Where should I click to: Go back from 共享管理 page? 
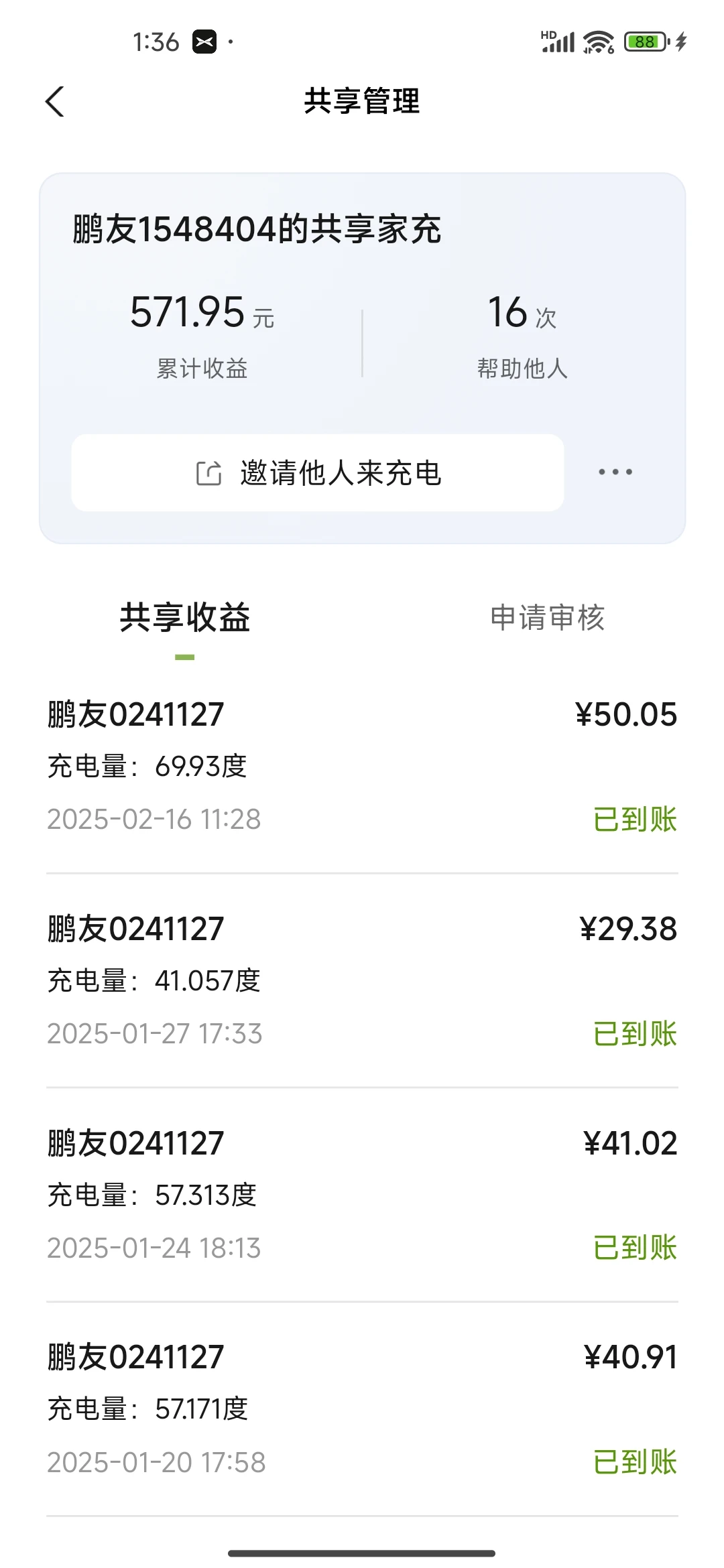(55, 102)
